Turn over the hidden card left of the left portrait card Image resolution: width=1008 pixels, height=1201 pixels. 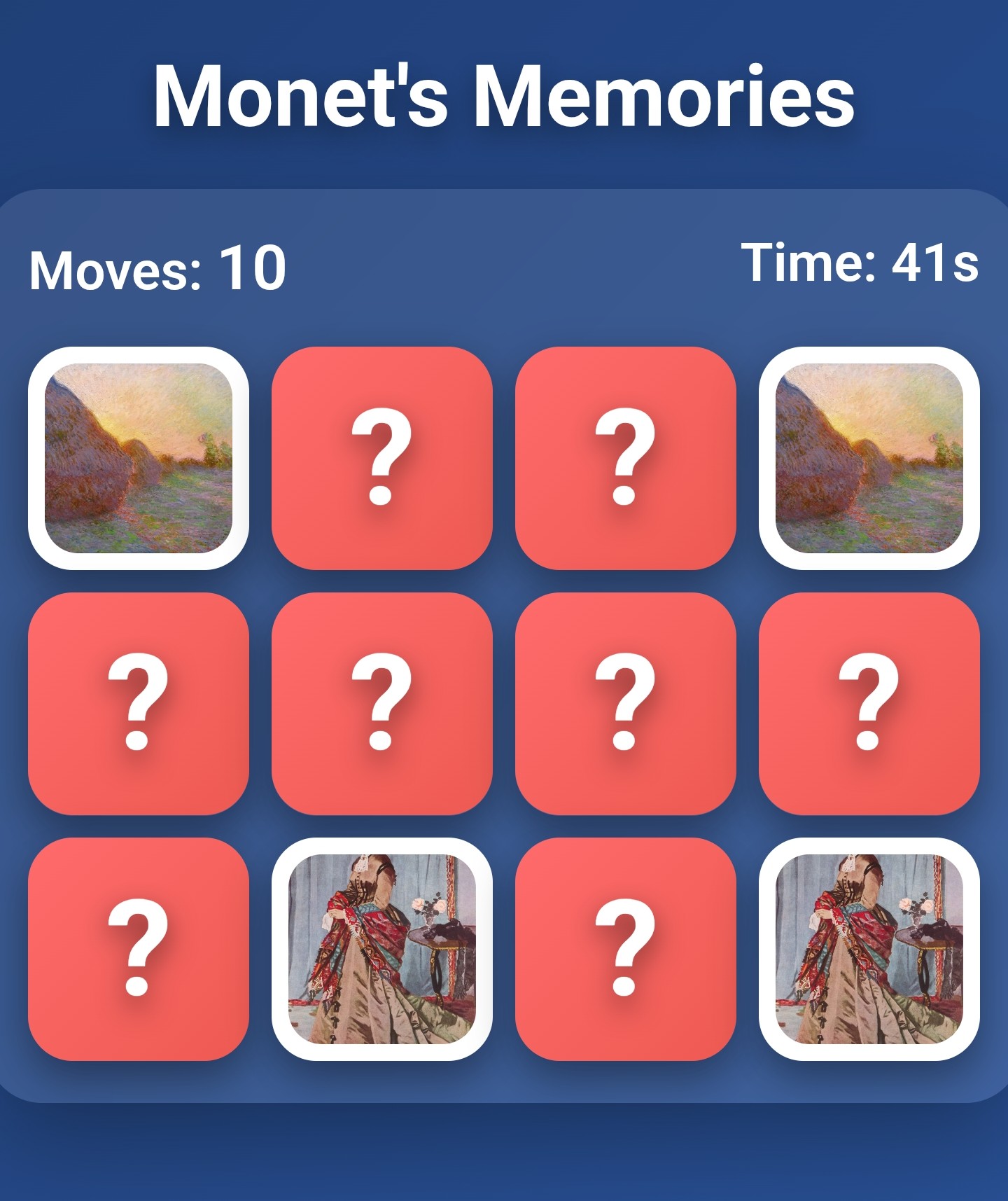tap(138, 949)
